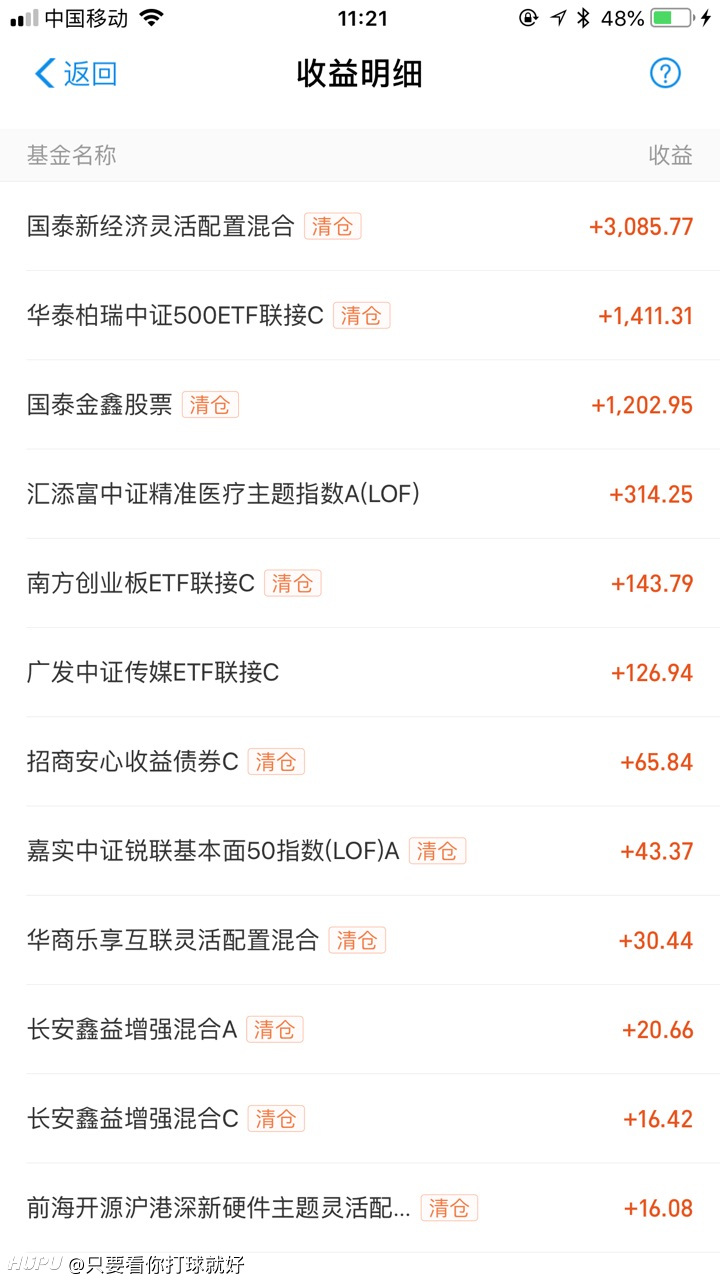Open 广发中证传媒ETF联接C fund row
720x1280 pixels.
[x=360, y=673]
